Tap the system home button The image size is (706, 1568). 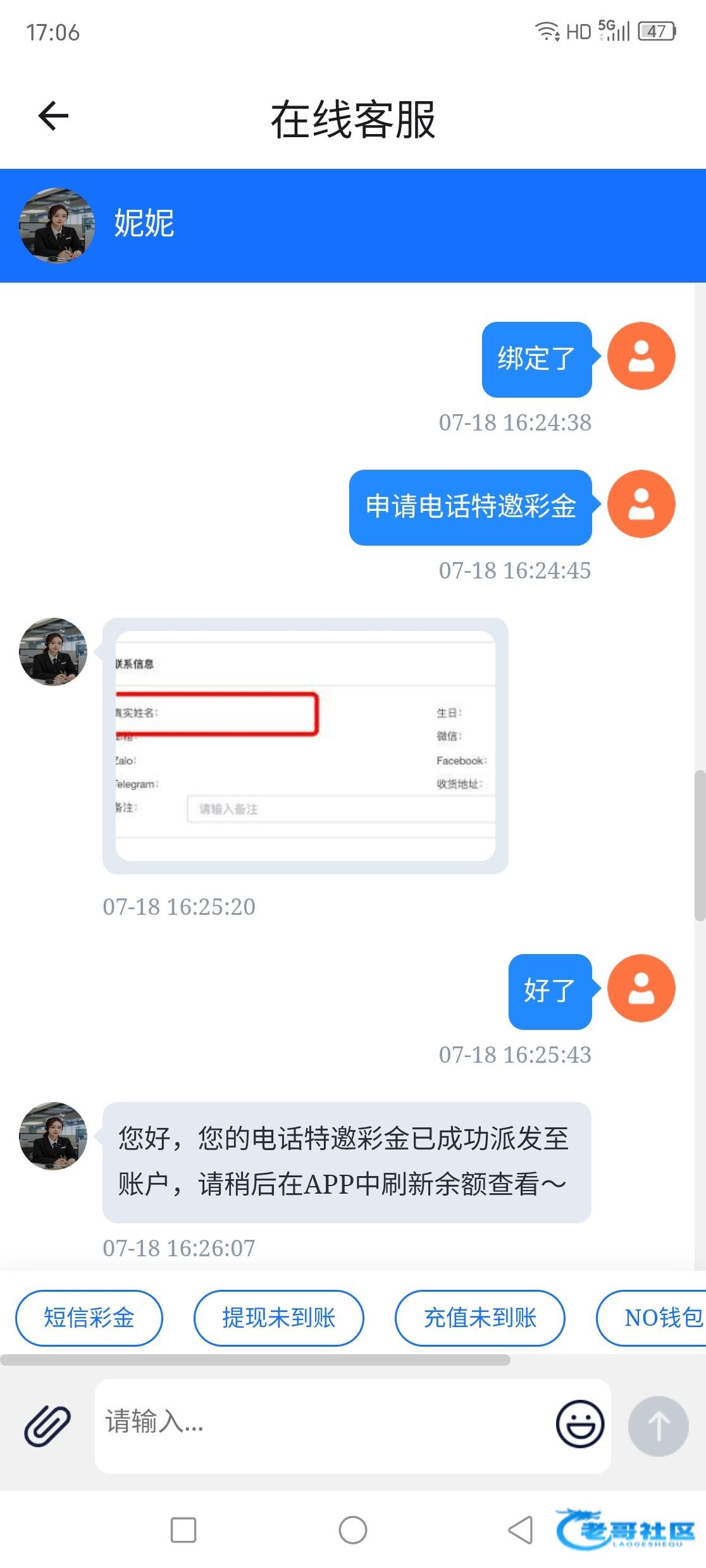(x=353, y=1530)
